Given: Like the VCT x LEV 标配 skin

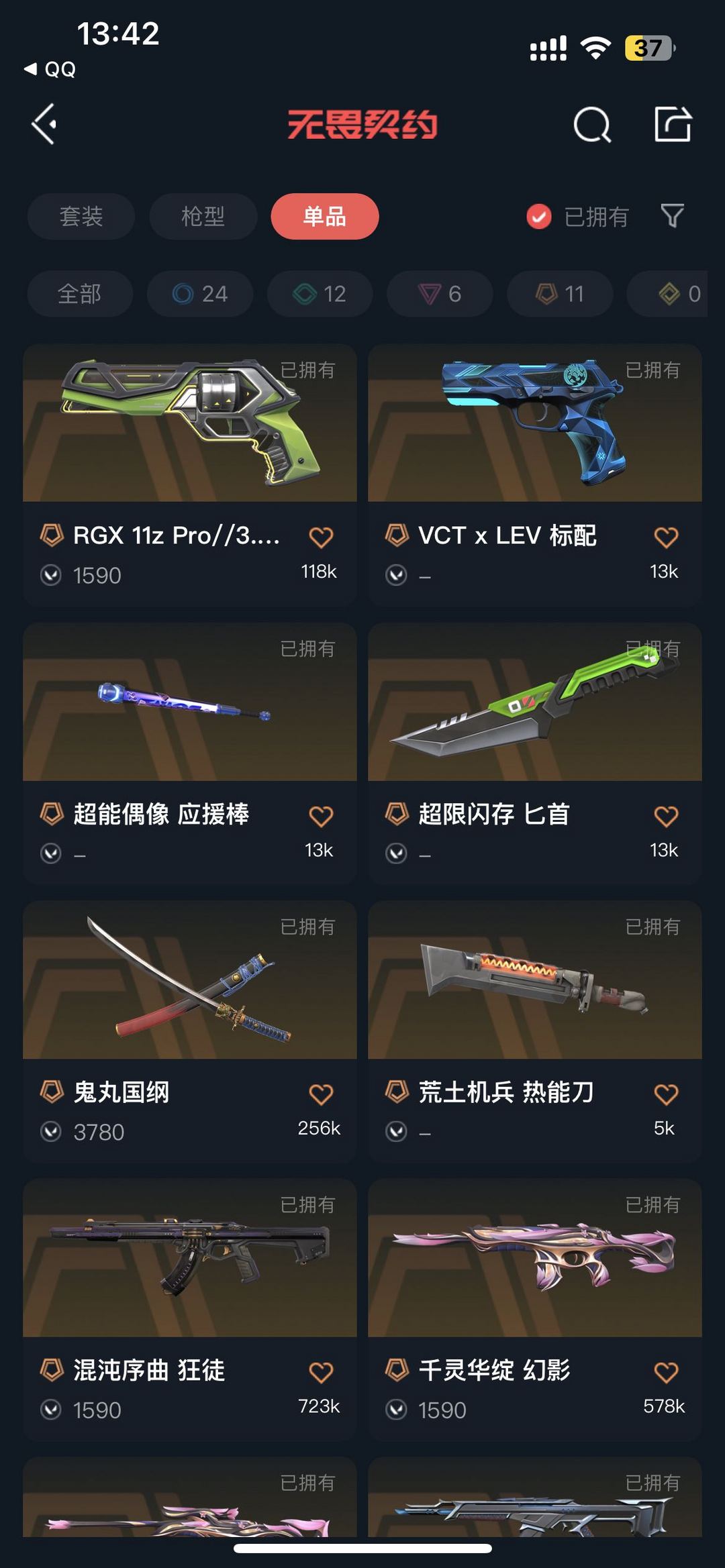Looking at the screenshot, I should click(666, 537).
